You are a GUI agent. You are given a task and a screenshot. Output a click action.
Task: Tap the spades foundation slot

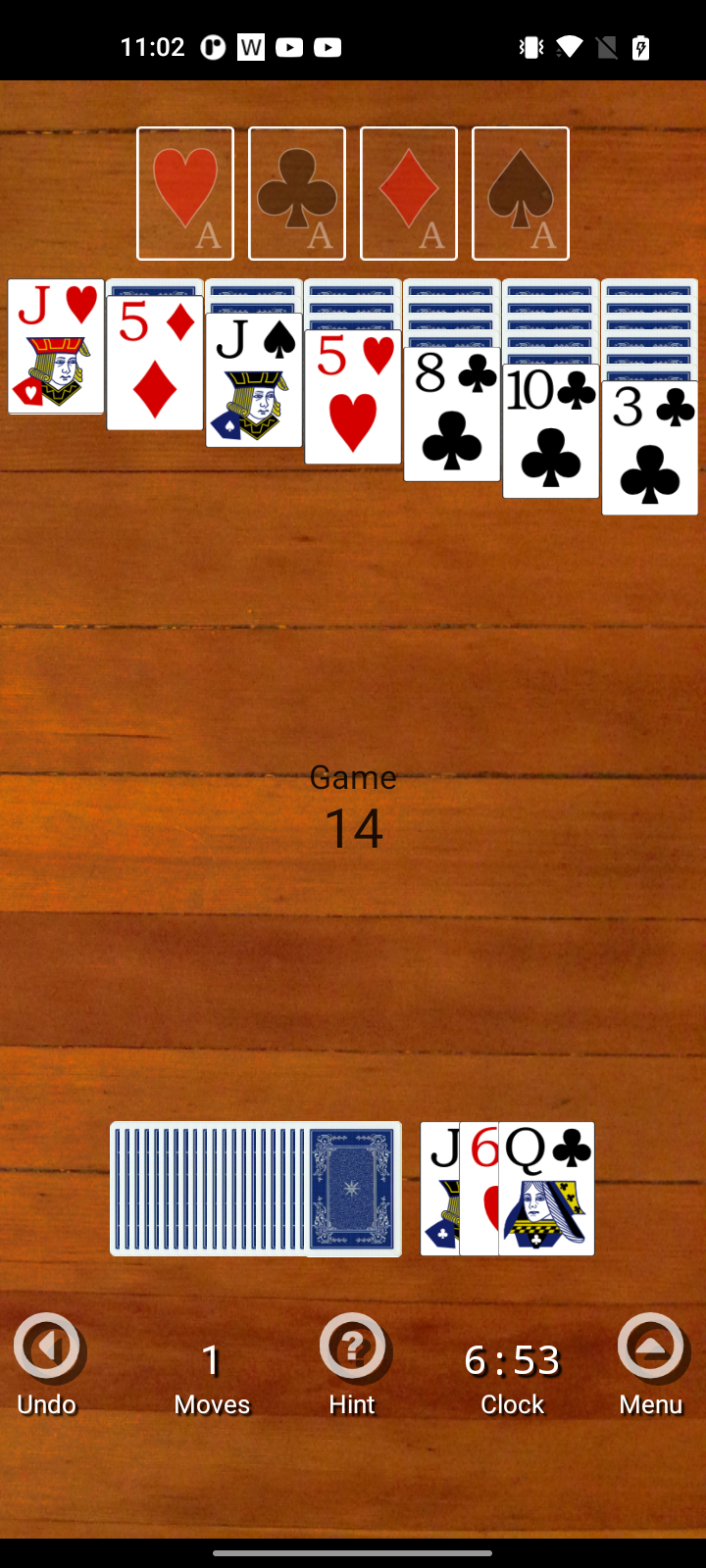[521, 193]
